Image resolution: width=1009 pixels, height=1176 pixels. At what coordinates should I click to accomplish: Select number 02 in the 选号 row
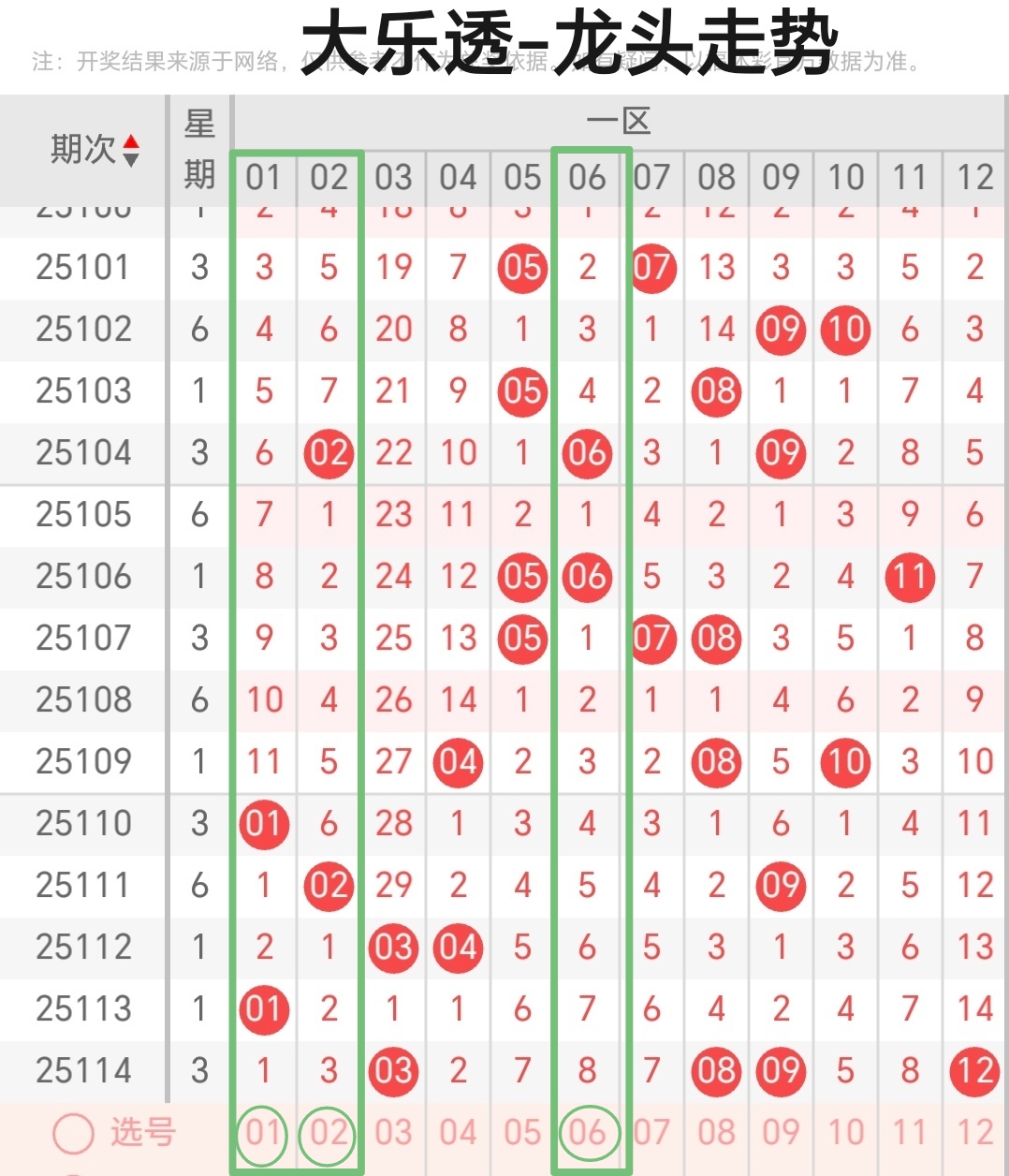tap(329, 1133)
